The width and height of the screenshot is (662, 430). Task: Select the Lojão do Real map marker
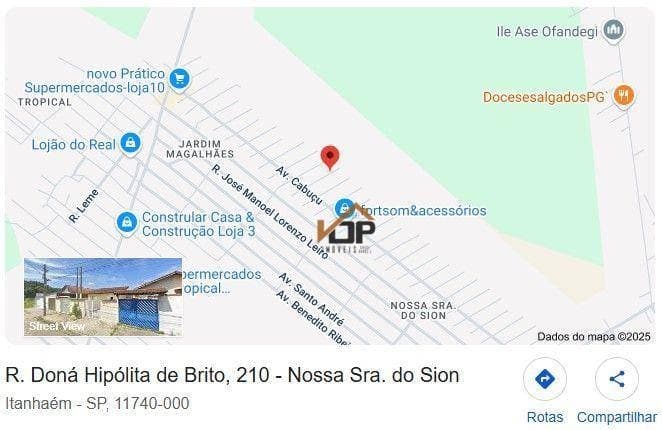[130, 144]
